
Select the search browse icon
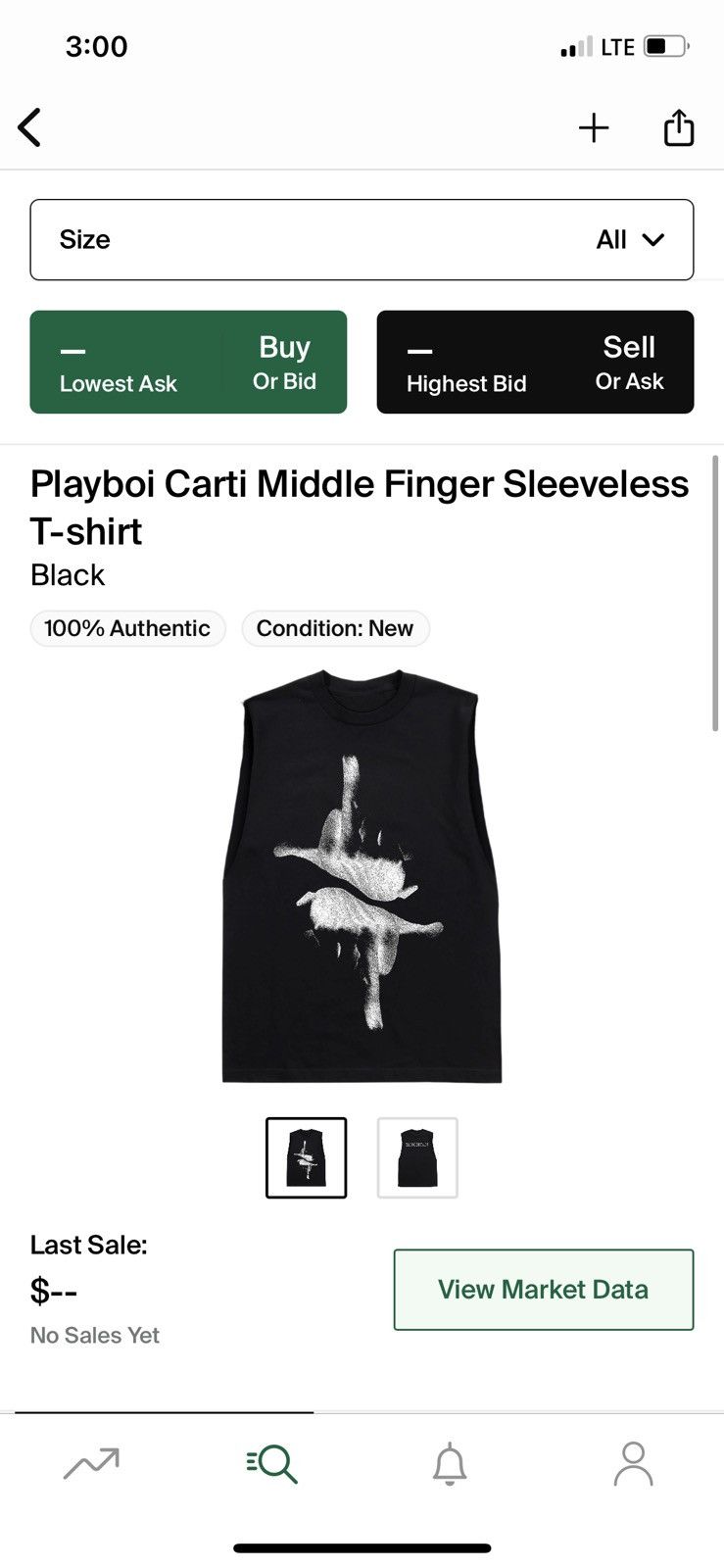pyautogui.click(x=271, y=1464)
